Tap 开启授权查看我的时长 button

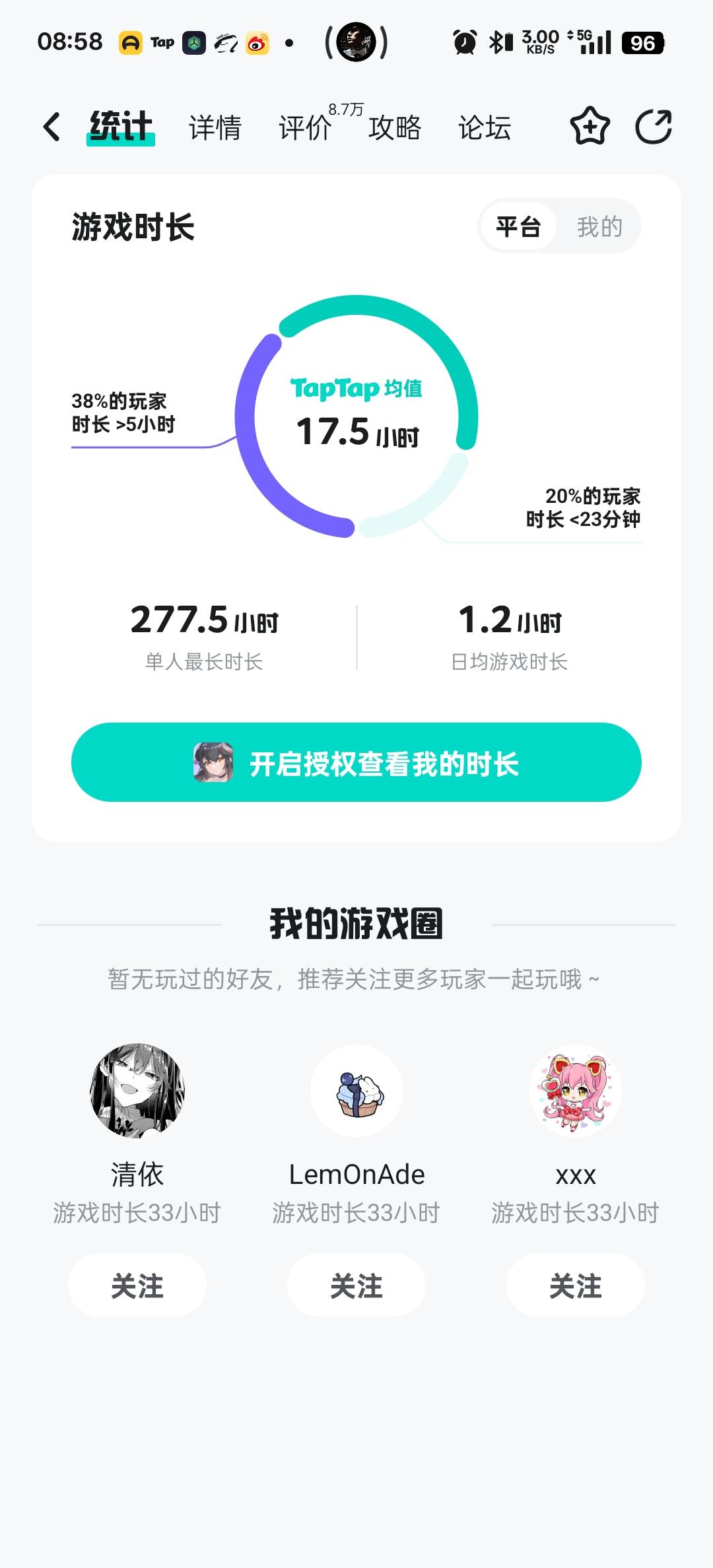tap(356, 762)
